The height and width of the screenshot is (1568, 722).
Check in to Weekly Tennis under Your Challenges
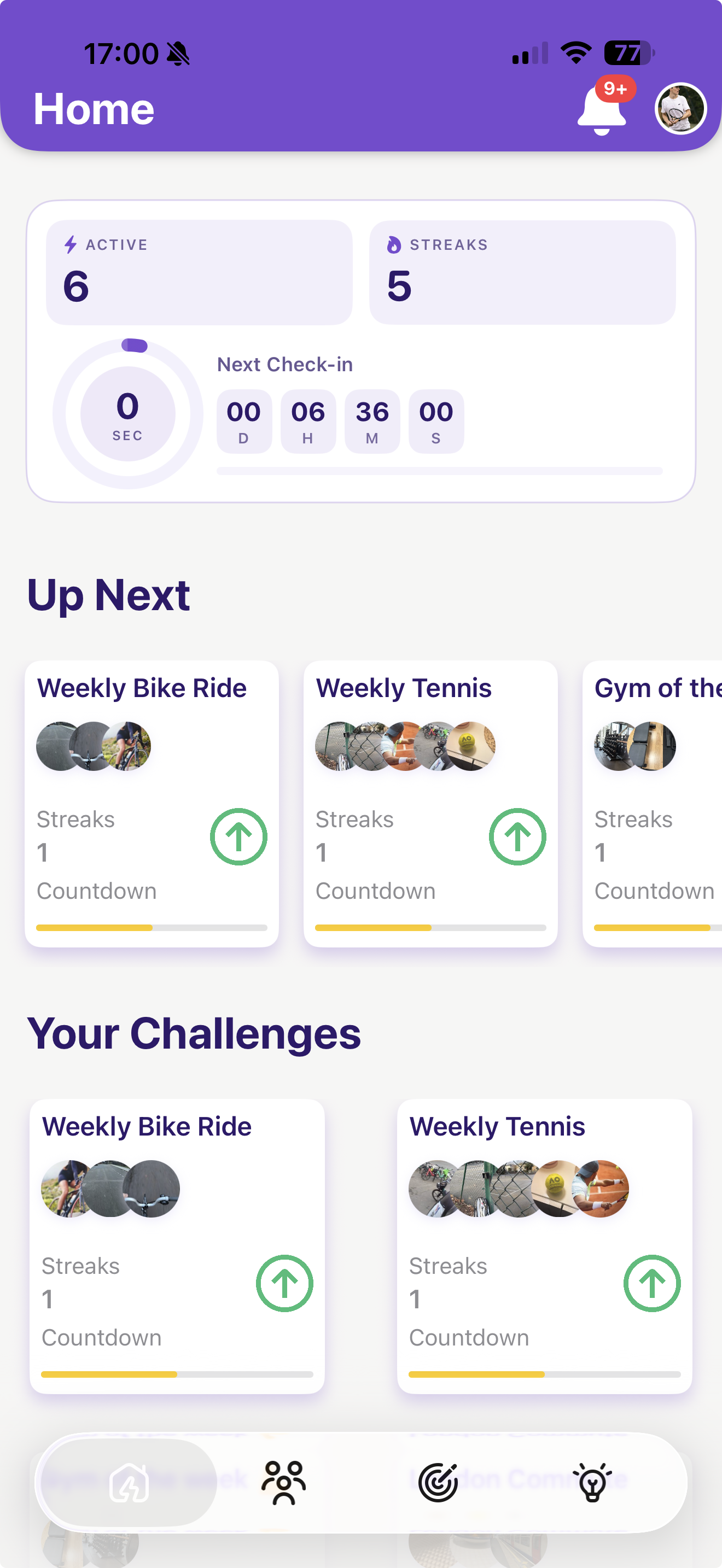(652, 1283)
